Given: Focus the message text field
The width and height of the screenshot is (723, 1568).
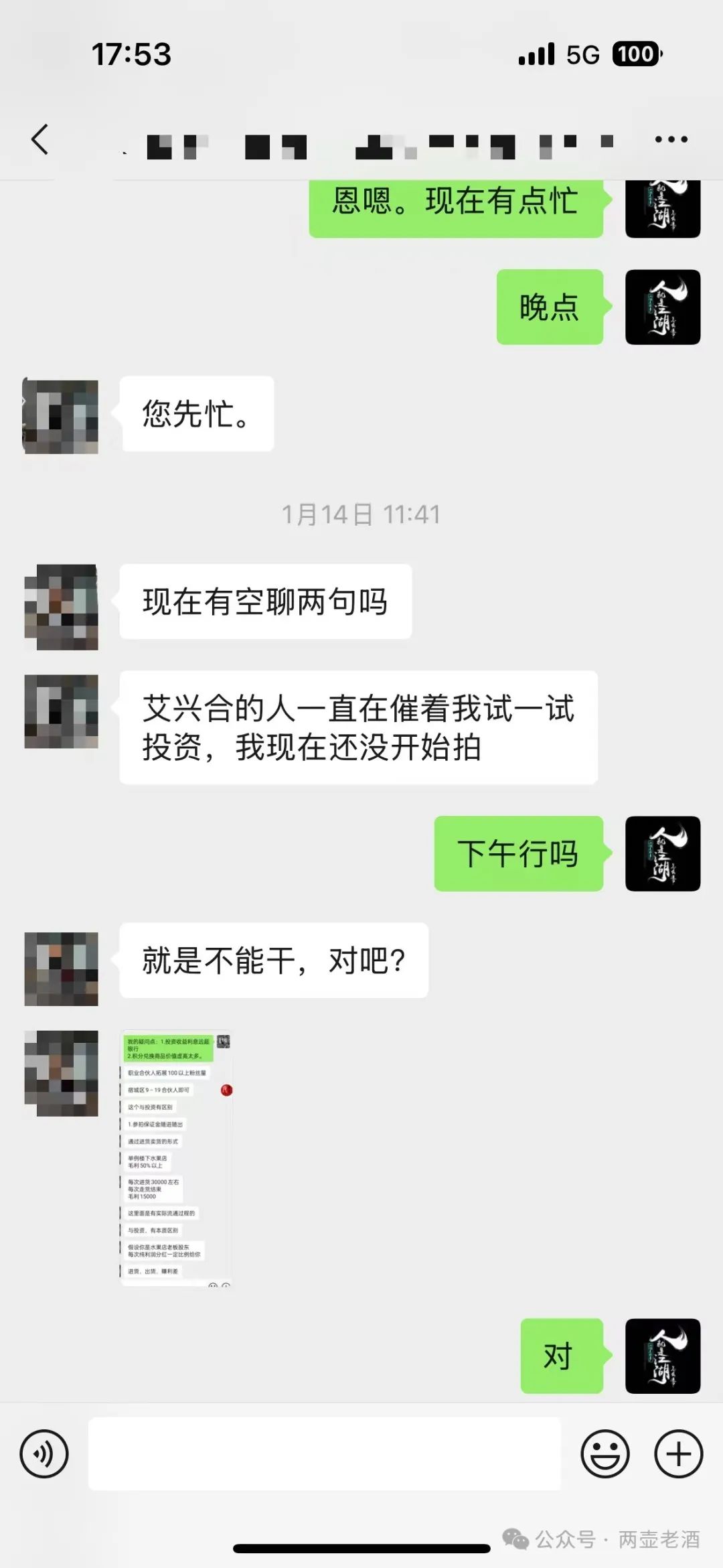Looking at the screenshot, I should (325, 1453).
